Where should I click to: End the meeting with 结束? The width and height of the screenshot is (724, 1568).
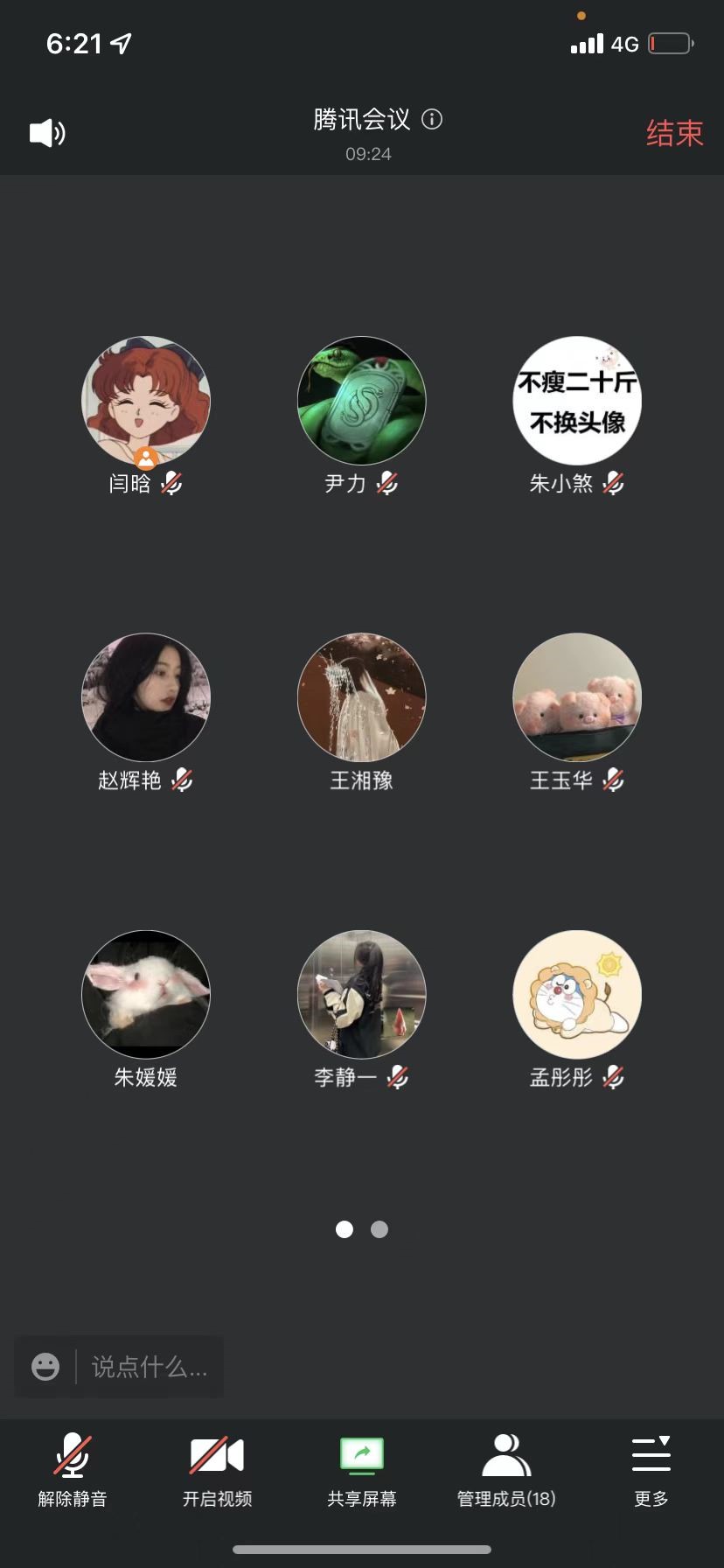pyautogui.click(x=674, y=133)
